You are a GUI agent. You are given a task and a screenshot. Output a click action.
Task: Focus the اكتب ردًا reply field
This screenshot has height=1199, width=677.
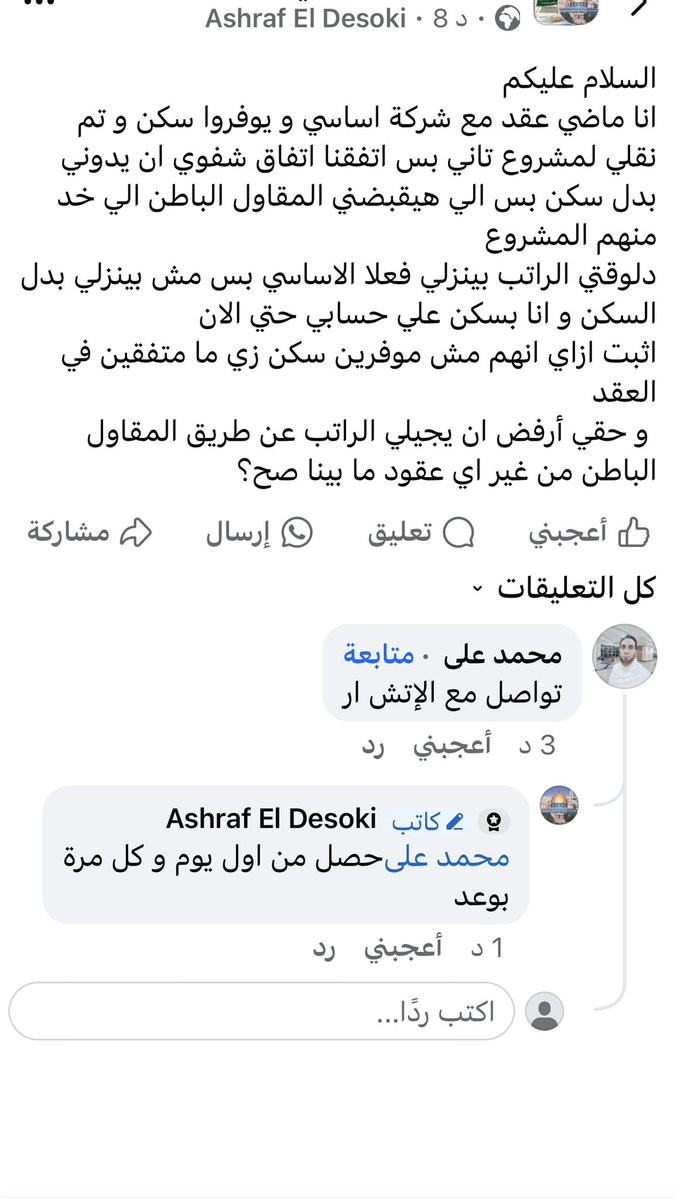[x=260, y=1012]
